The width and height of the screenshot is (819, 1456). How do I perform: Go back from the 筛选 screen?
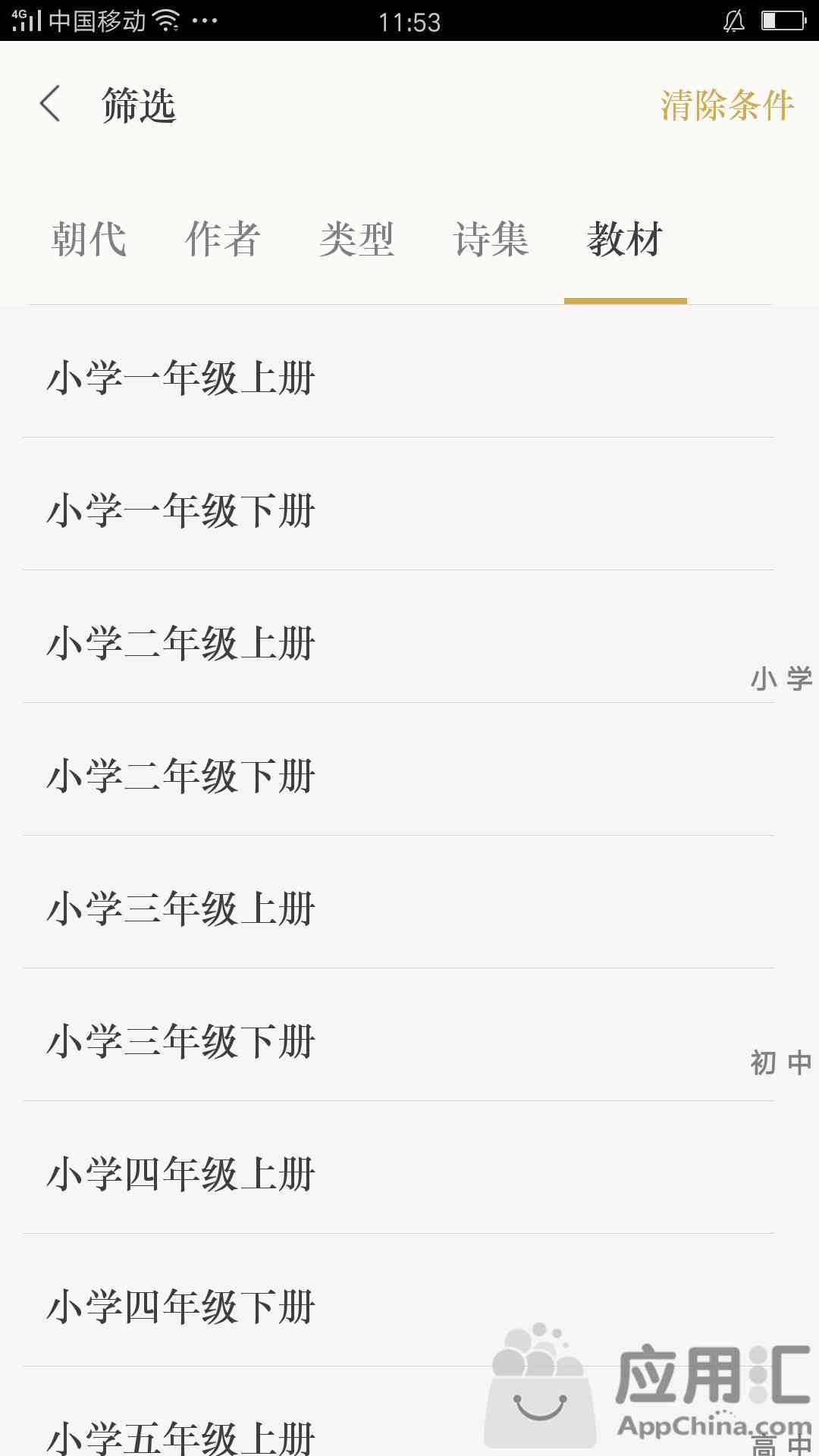(50, 104)
